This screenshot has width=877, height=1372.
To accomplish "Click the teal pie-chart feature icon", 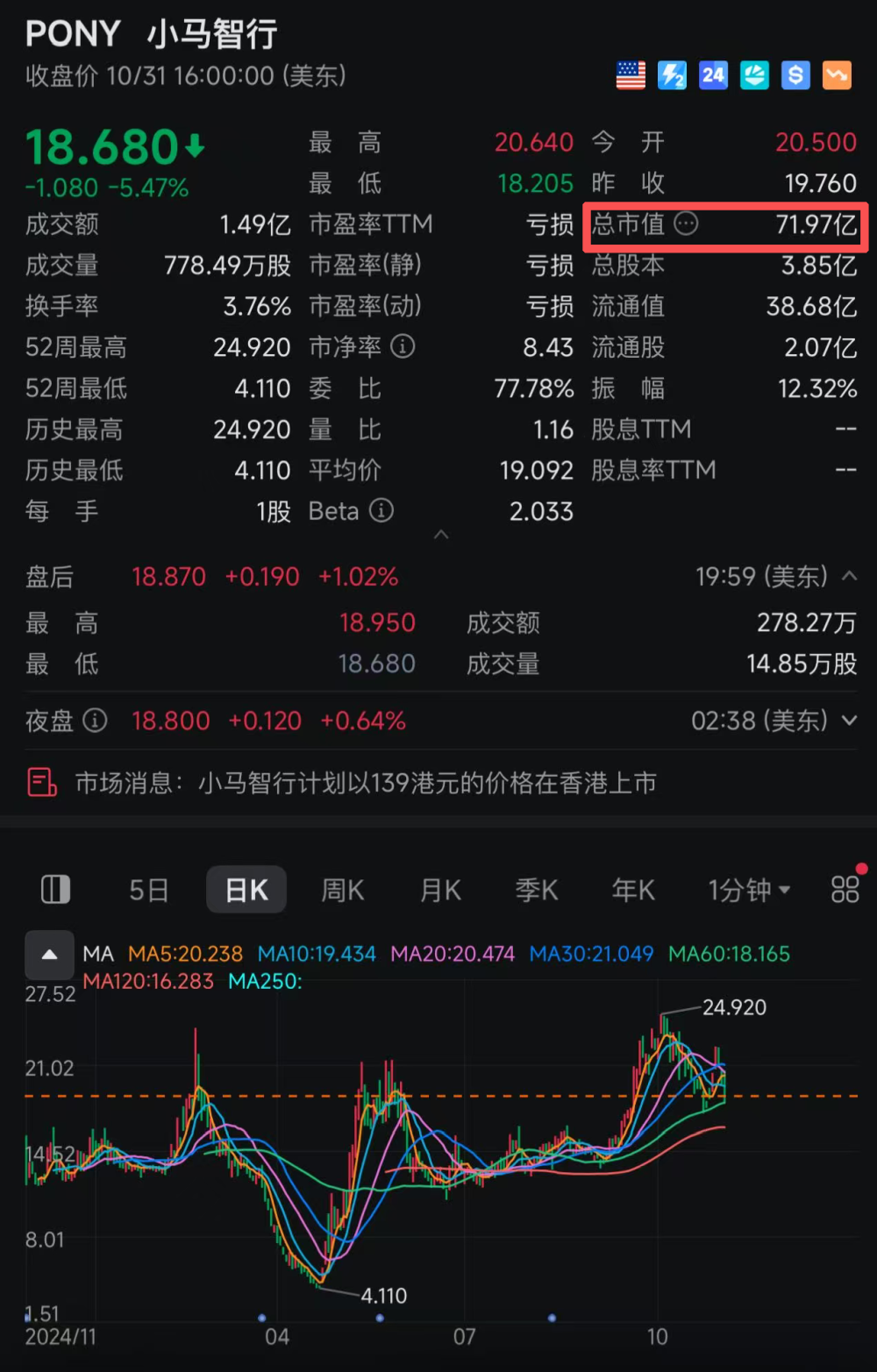I will coord(754,75).
